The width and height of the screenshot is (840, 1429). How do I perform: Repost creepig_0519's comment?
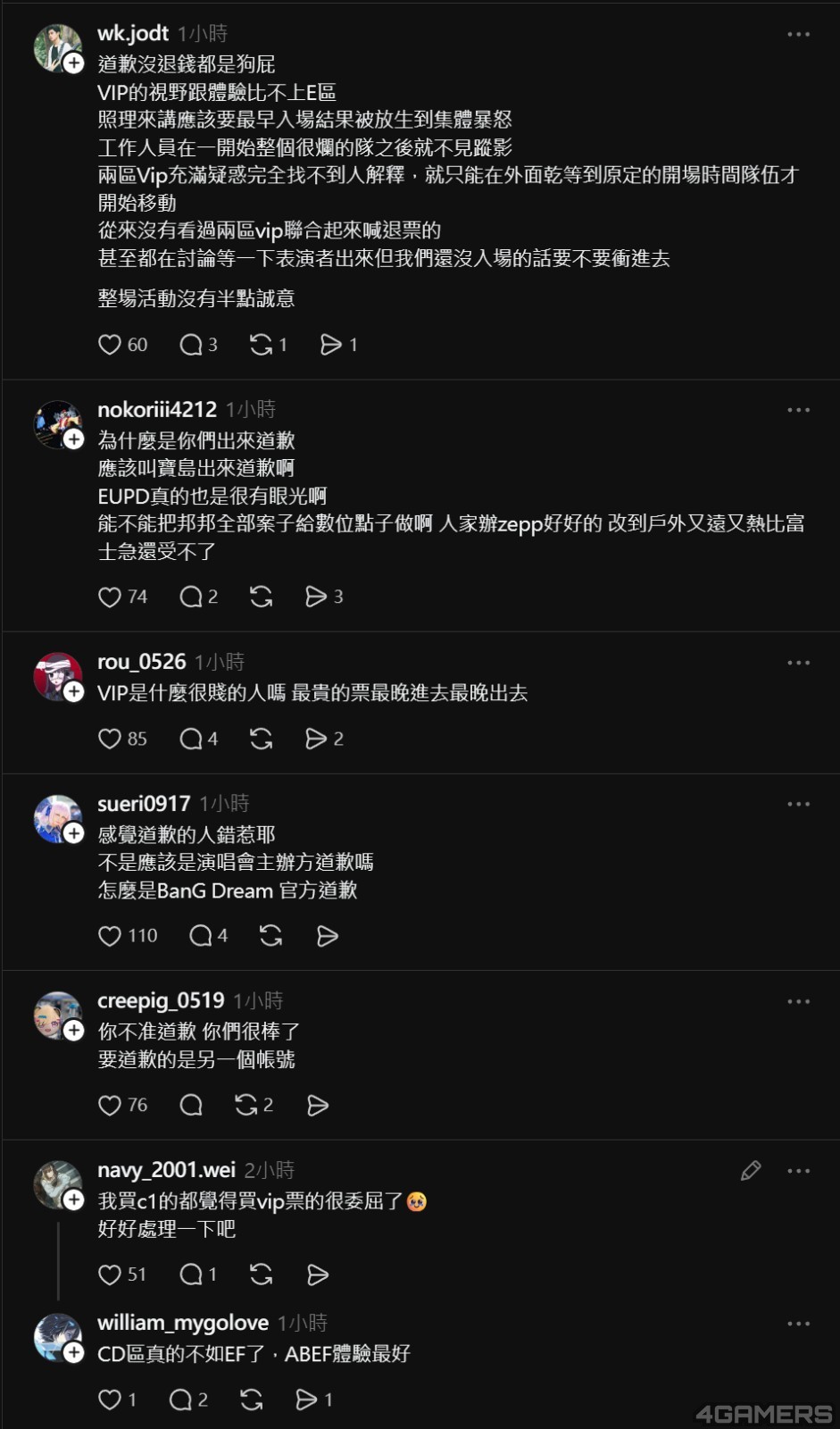[x=246, y=1106]
